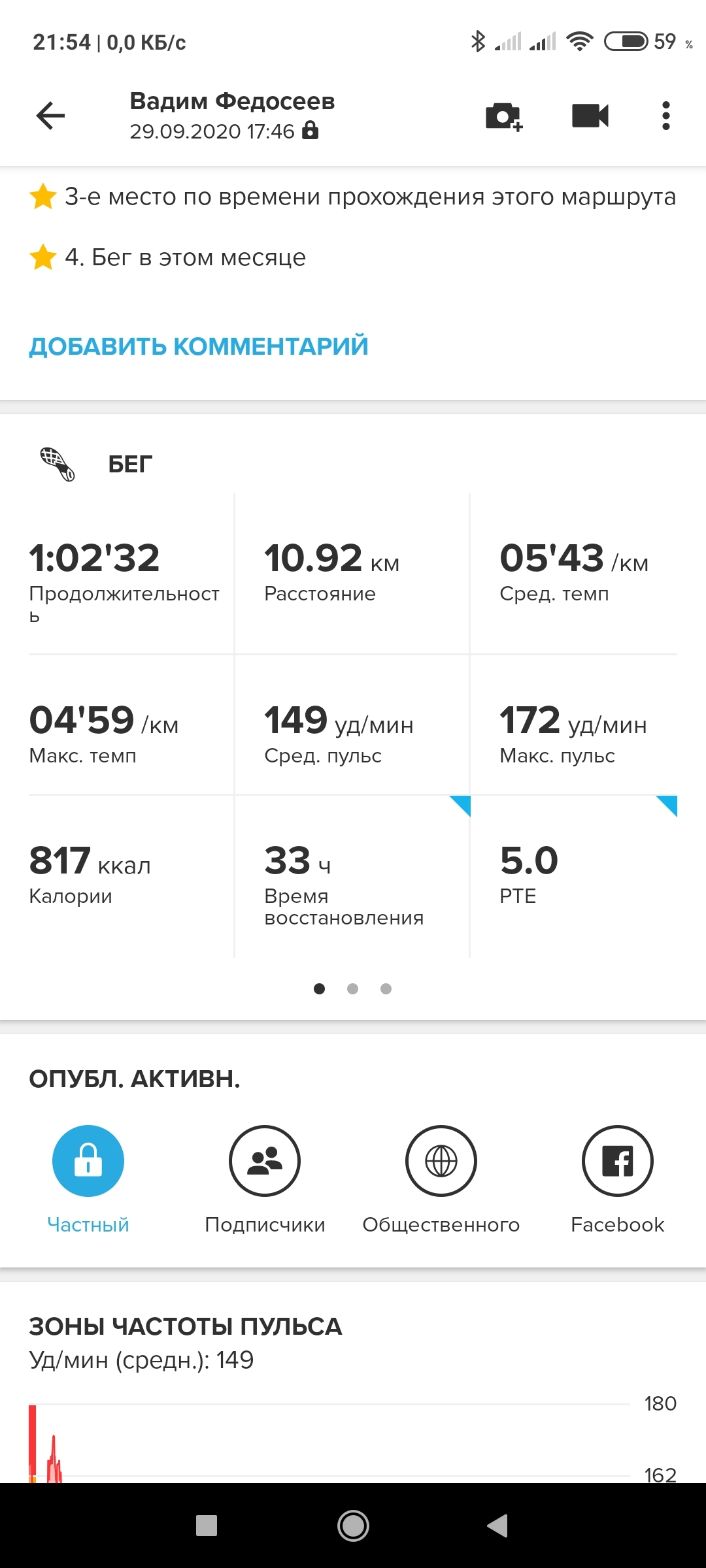Add a photo to this workout
This screenshot has height=1568, width=706.
(503, 116)
